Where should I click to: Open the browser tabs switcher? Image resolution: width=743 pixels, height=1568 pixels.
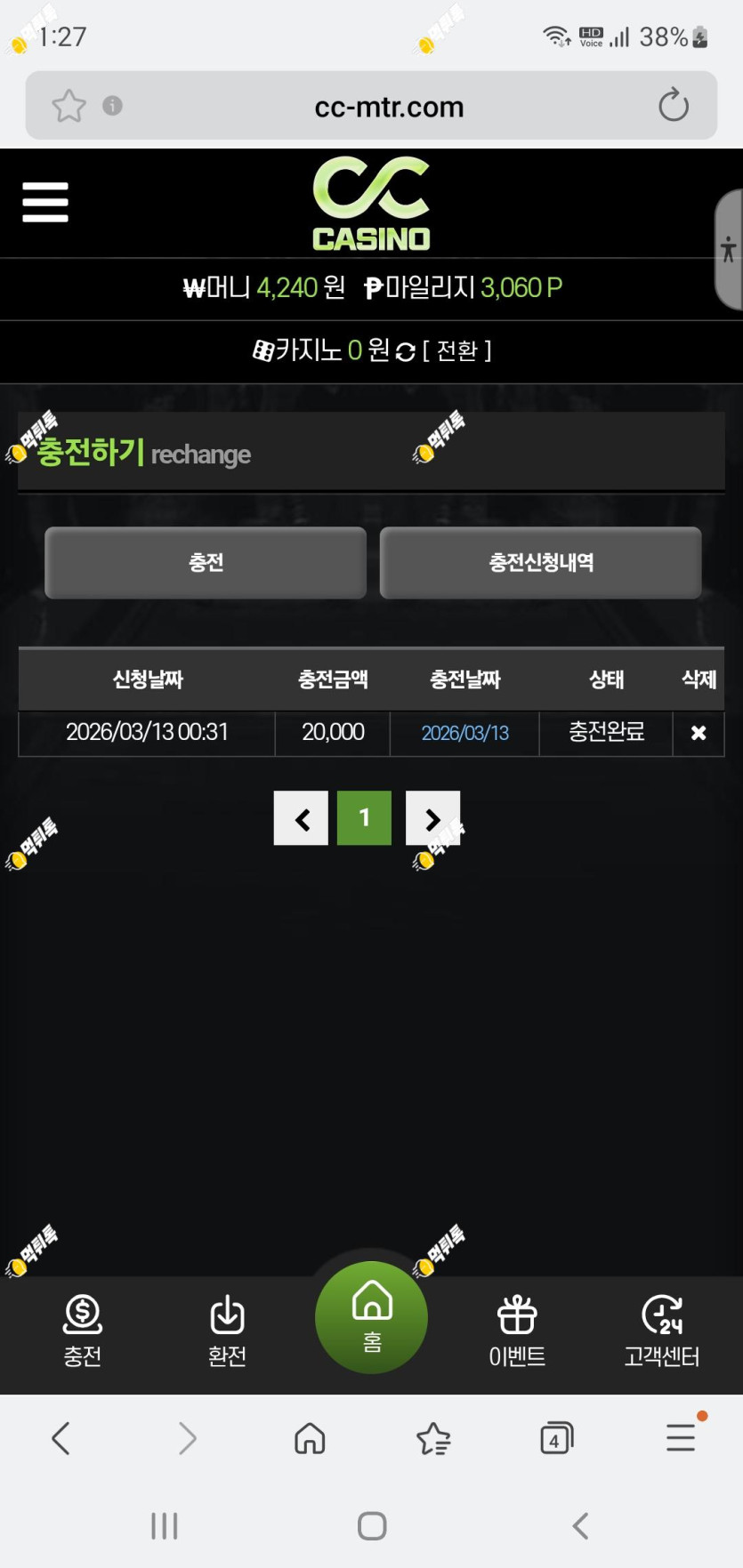[x=556, y=1438]
